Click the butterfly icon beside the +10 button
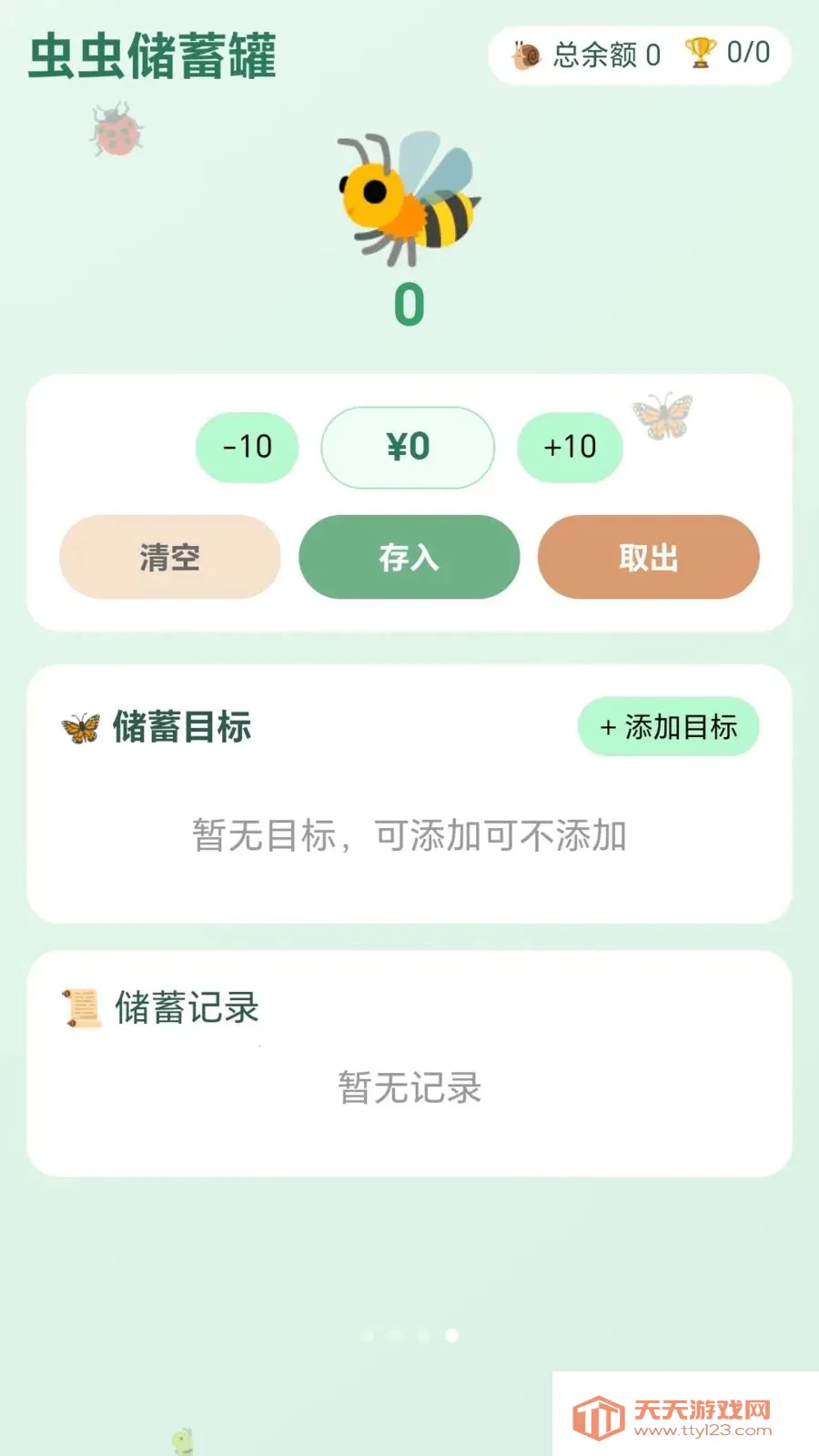The image size is (819, 1456). [662, 417]
